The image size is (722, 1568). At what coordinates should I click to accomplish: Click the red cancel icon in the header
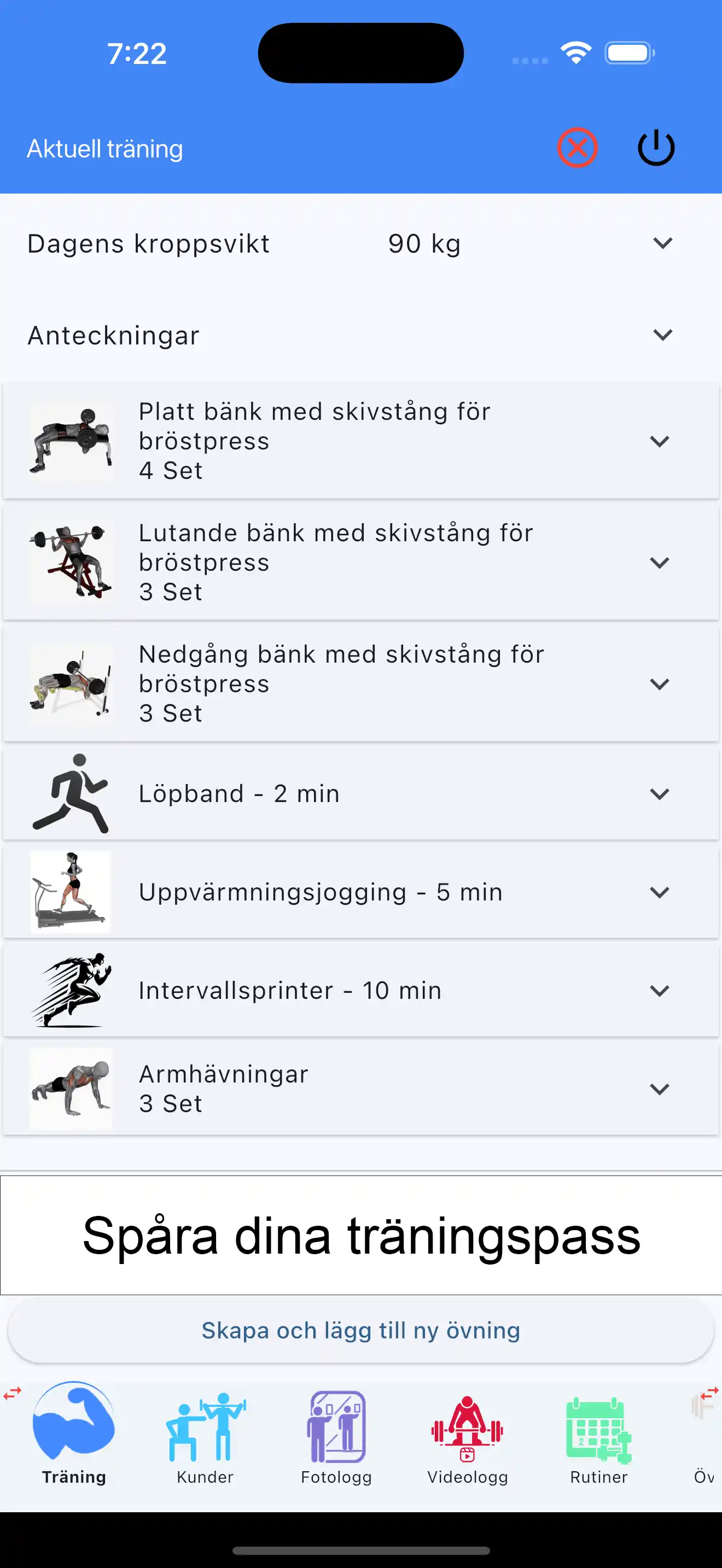pyautogui.click(x=577, y=147)
